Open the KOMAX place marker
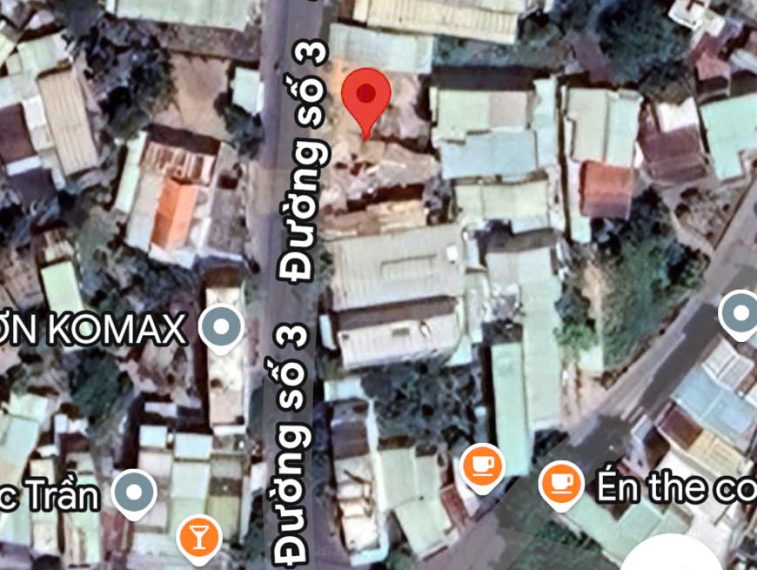Screen dimensions: 757x570 (x=221, y=326)
